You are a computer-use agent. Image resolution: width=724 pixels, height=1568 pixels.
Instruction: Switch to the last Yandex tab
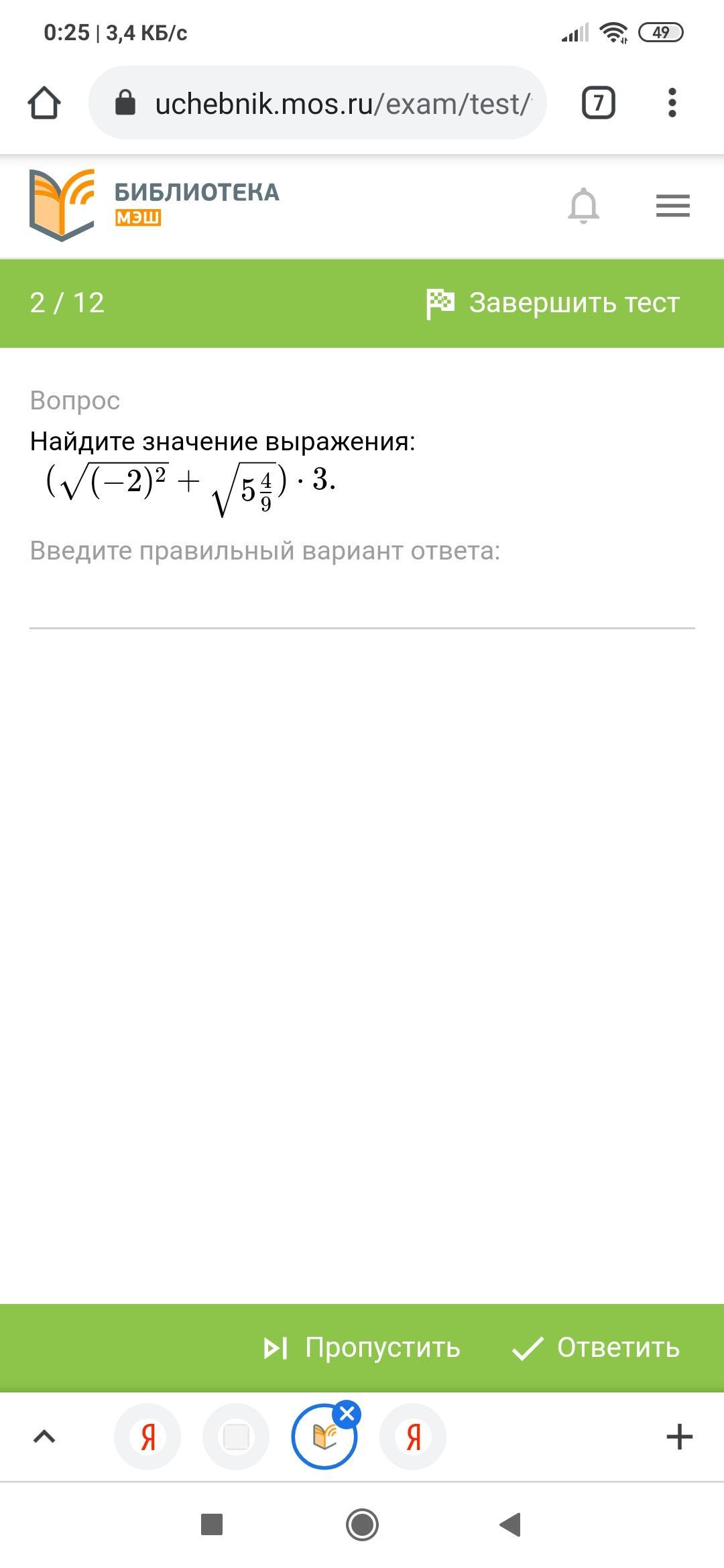click(413, 1436)
